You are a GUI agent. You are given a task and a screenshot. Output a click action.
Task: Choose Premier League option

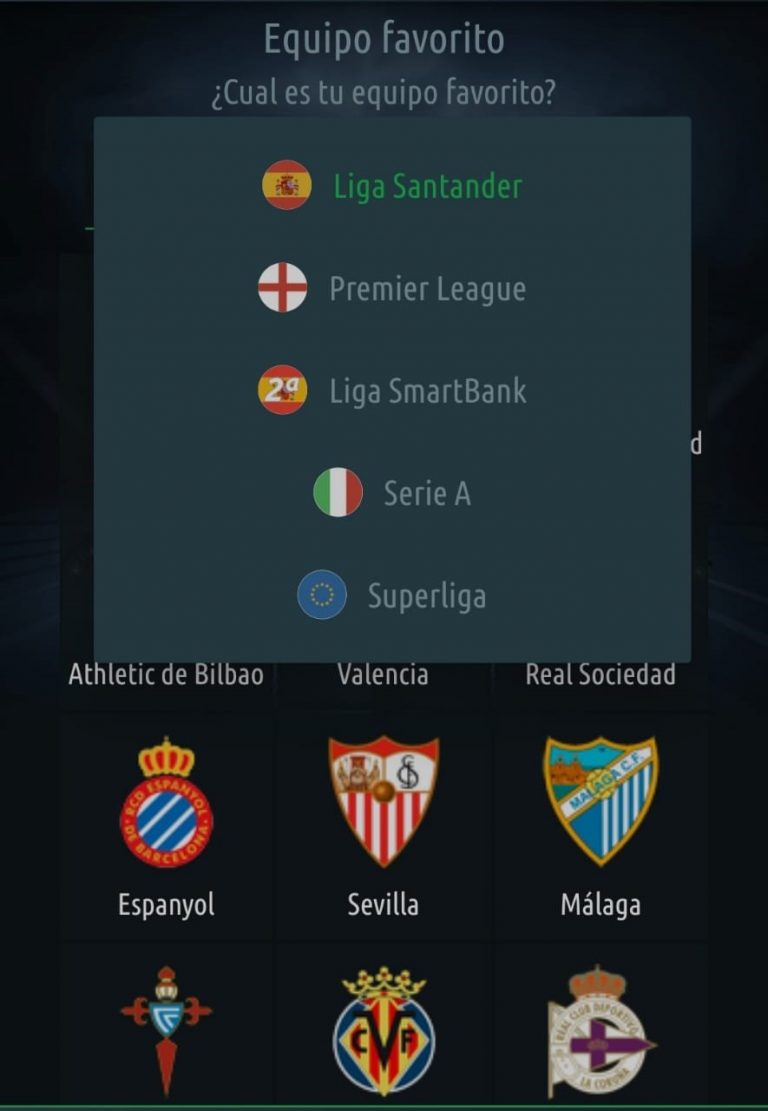(392, 289)
